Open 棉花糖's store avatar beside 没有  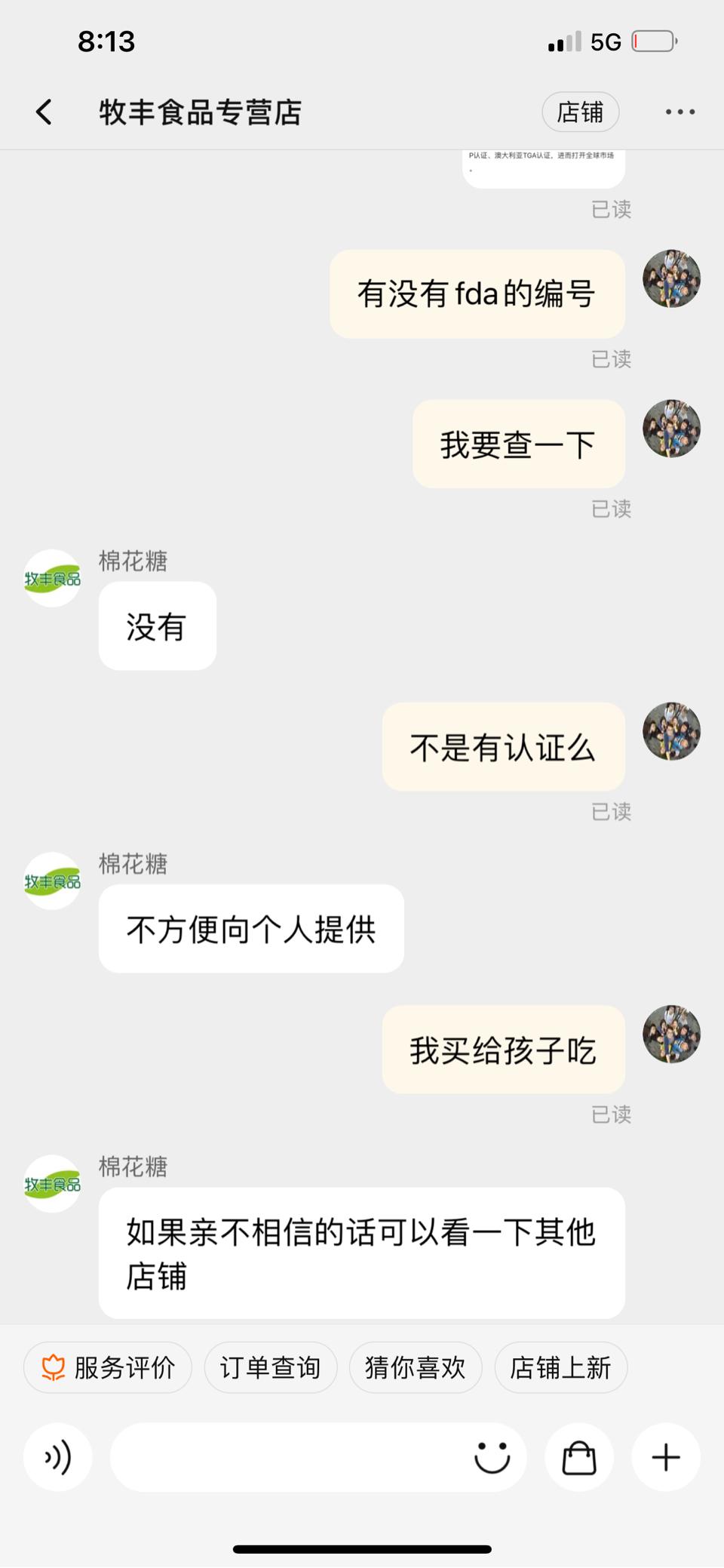point(52,579)
